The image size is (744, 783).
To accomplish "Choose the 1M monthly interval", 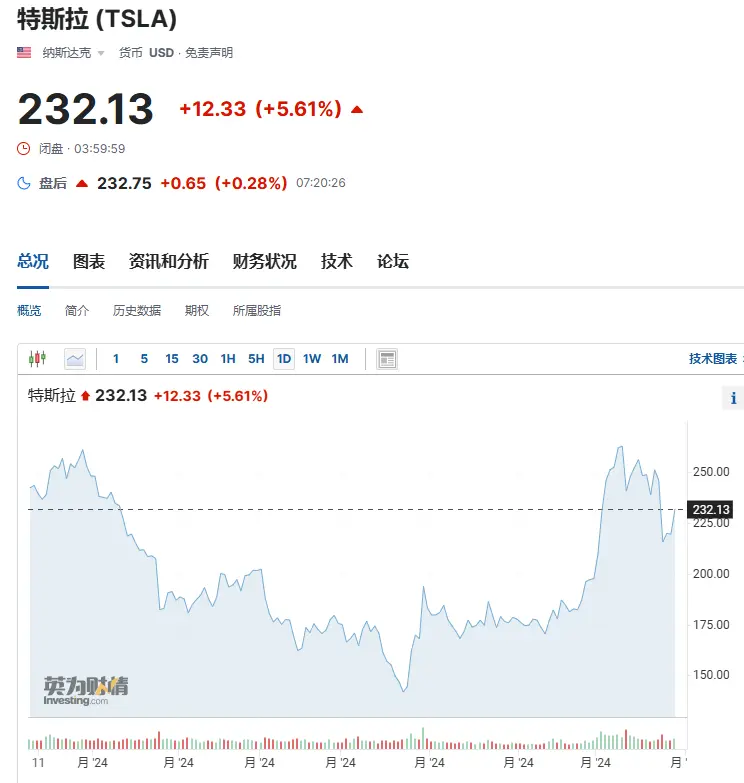I will 340,358.
